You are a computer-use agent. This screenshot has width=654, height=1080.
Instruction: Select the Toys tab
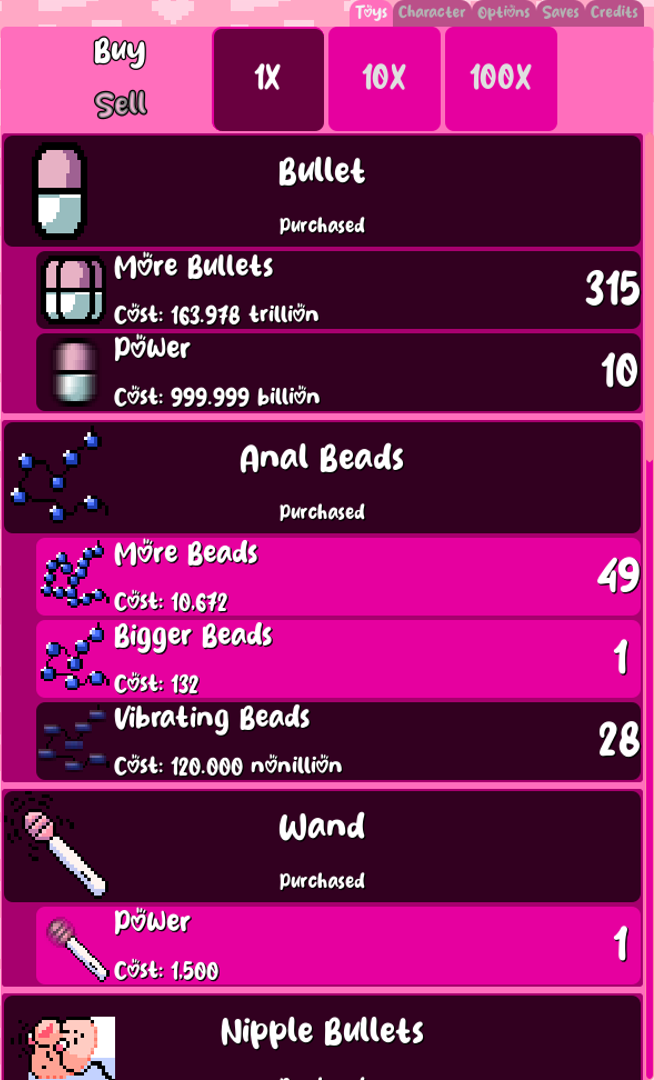coord(372,13)
